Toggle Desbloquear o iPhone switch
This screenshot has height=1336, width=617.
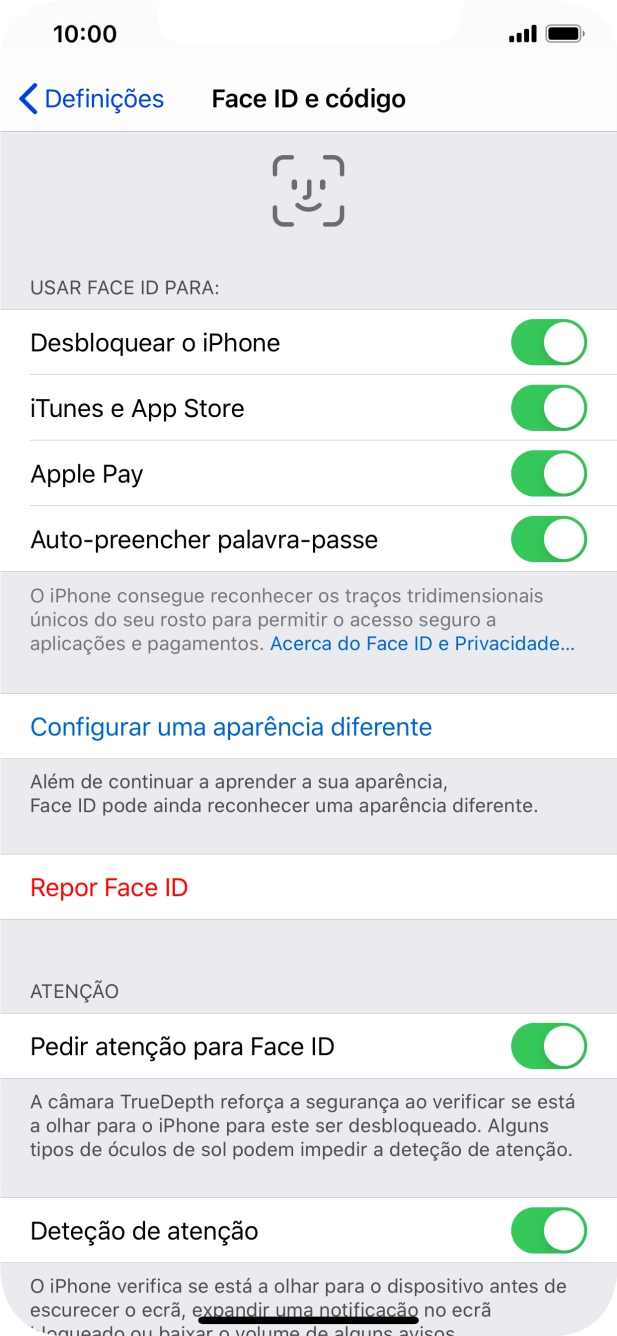548,343
